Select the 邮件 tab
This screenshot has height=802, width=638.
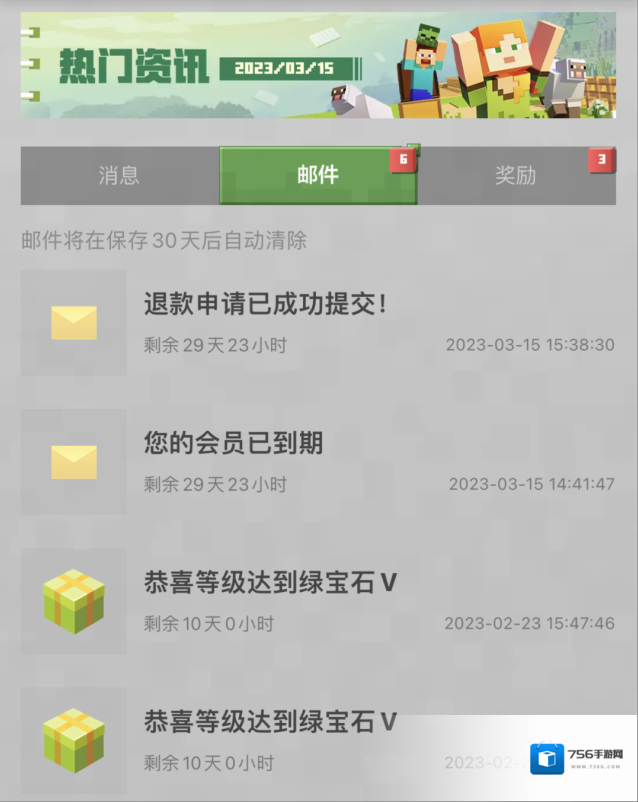click(318, 176)
